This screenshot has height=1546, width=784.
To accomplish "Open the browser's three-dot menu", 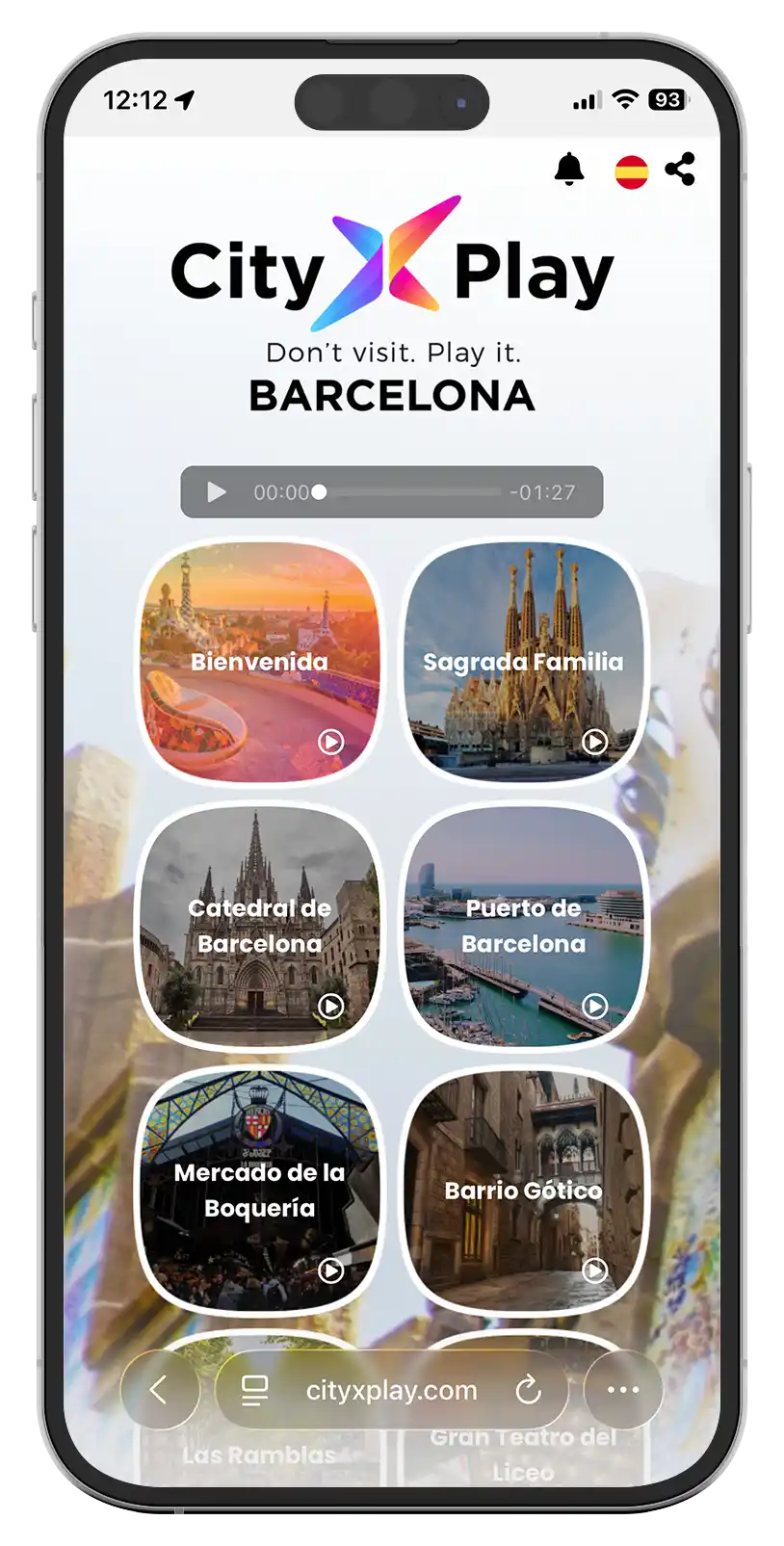I will pyautogui.click(x=623, y=1389).
